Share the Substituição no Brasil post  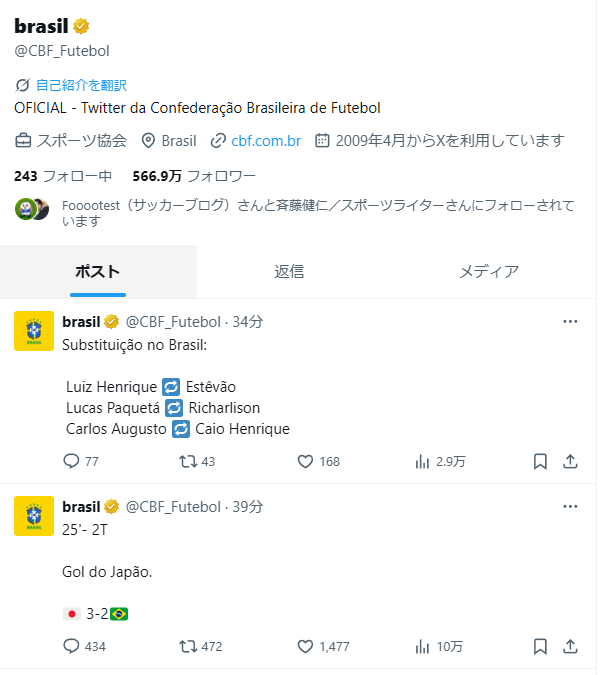click(570, 461)
